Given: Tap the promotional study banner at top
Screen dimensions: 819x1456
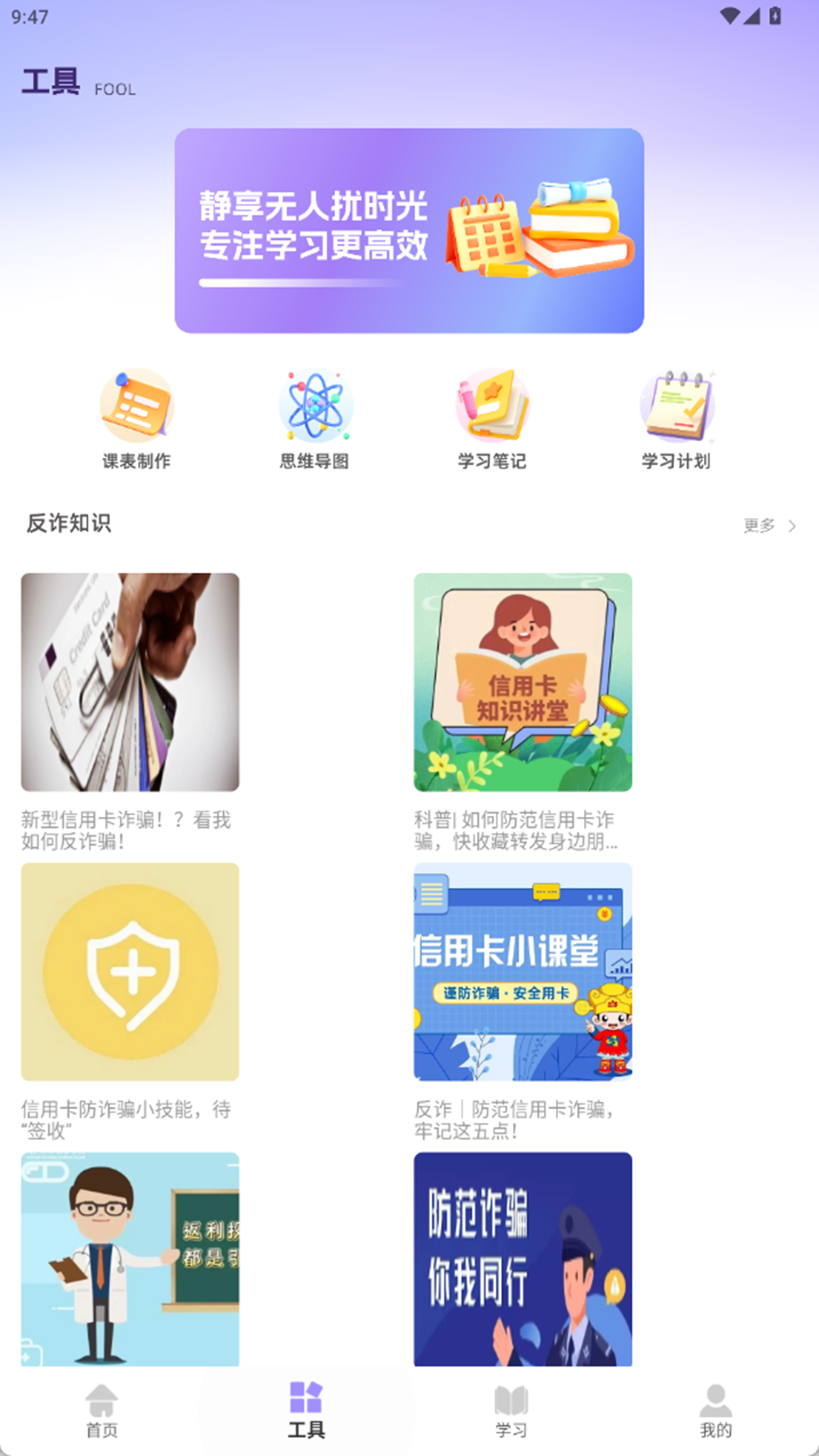Looking at the screenshot, I should (409, 228).
